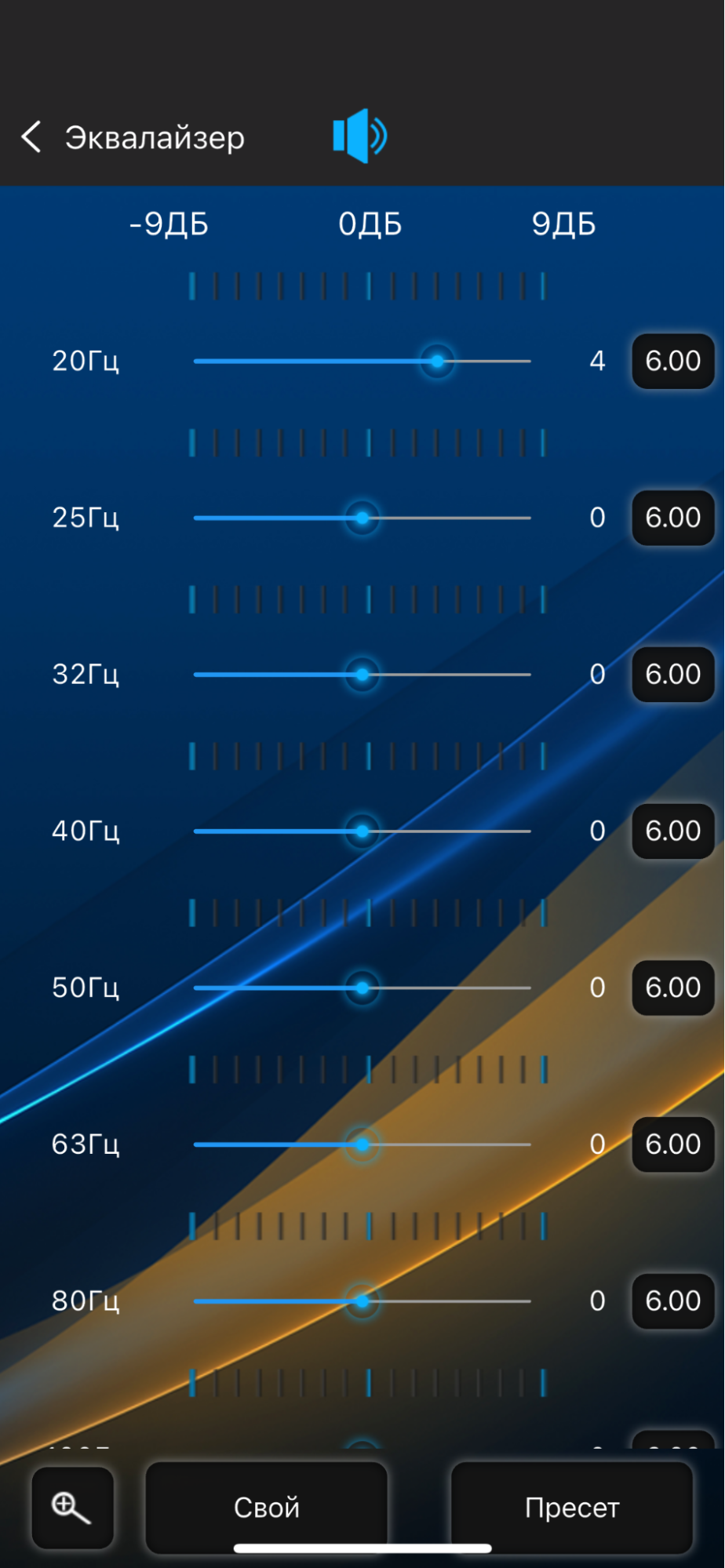The image size is (725, 1568).
Task: Tap the 40Гц slider handle
Action: click(362, 831)
